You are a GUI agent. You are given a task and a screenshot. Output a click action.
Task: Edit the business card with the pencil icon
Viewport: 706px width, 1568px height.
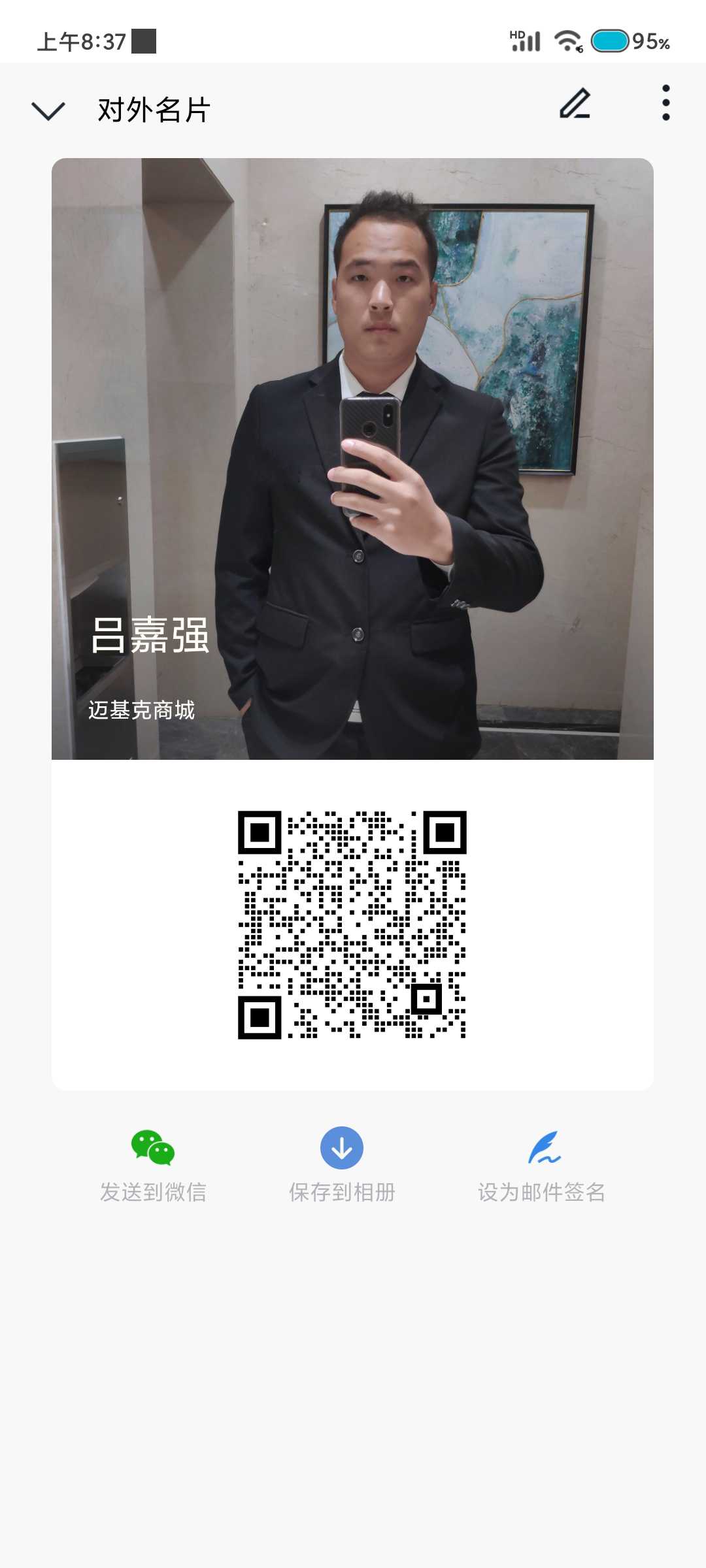[575, 103]
